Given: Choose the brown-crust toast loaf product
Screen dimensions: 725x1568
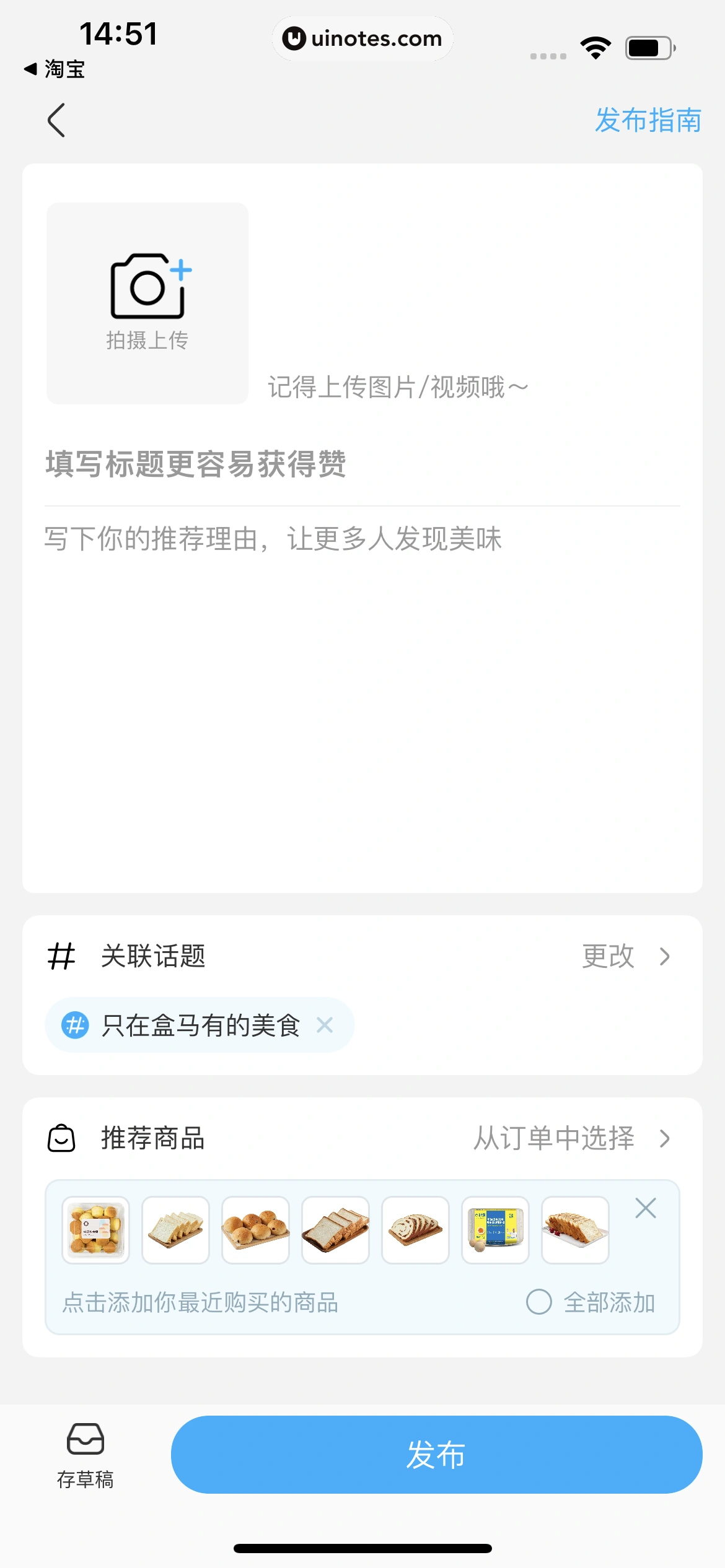Looking at the screenshot, I should tap(336, 1230).
